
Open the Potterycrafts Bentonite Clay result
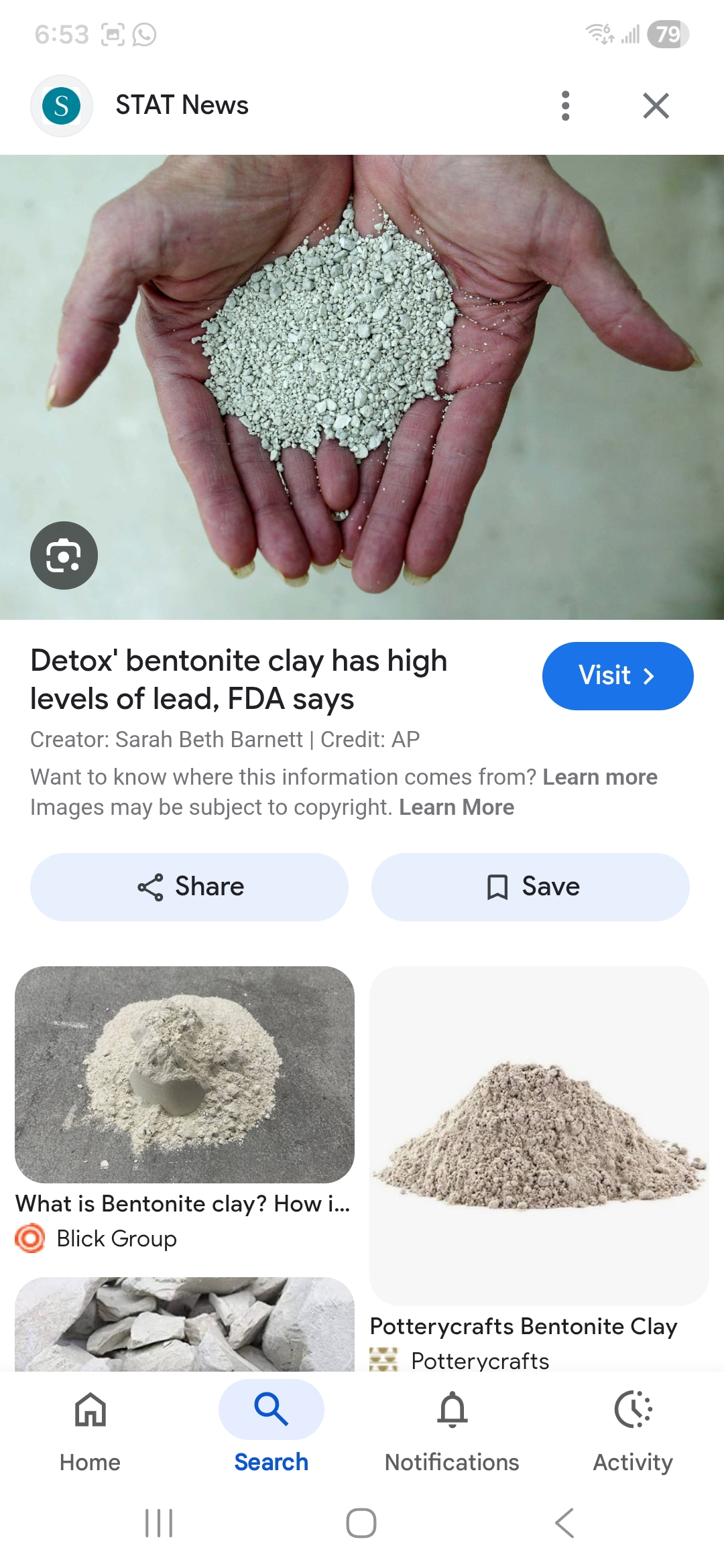[538, 1135]
